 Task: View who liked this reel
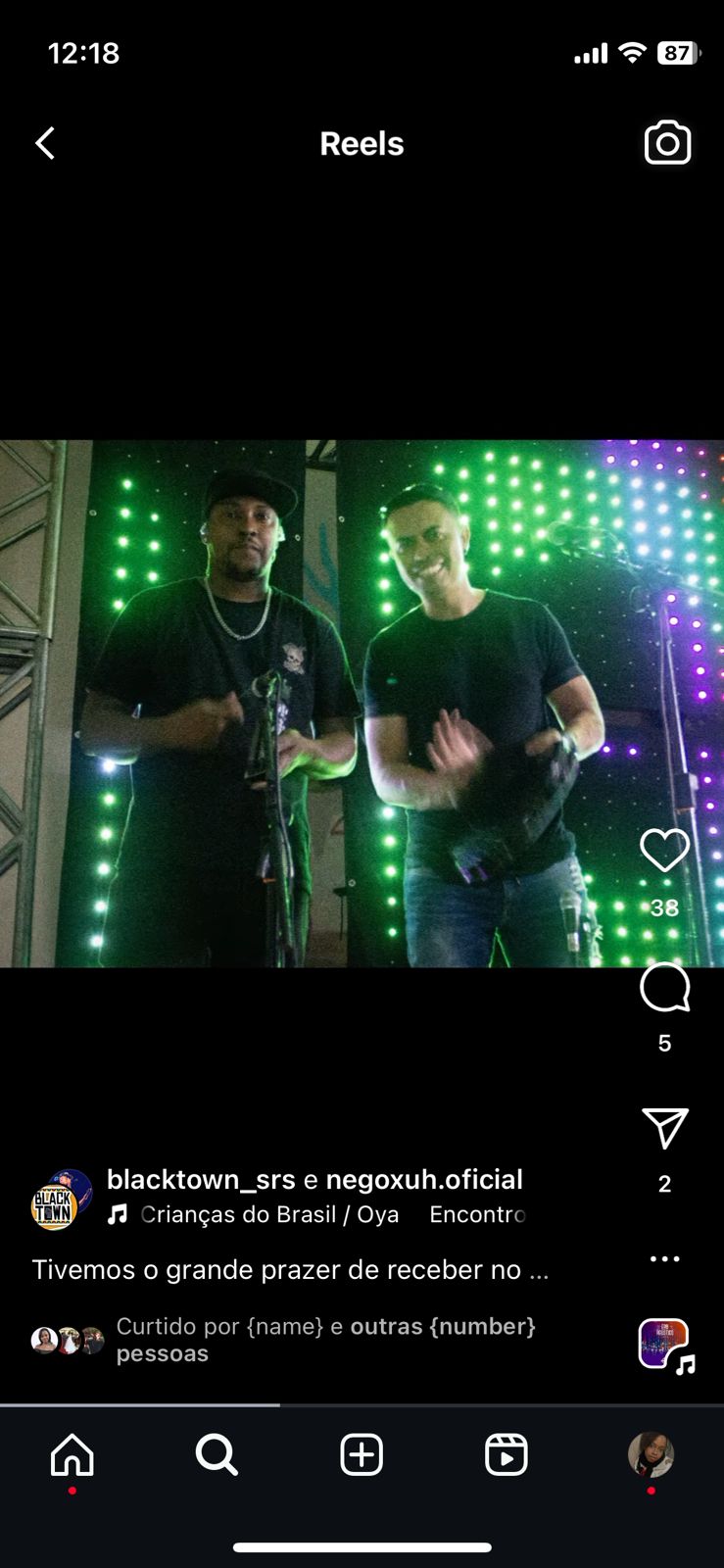pyautogui.click(x=325, y=1339)
